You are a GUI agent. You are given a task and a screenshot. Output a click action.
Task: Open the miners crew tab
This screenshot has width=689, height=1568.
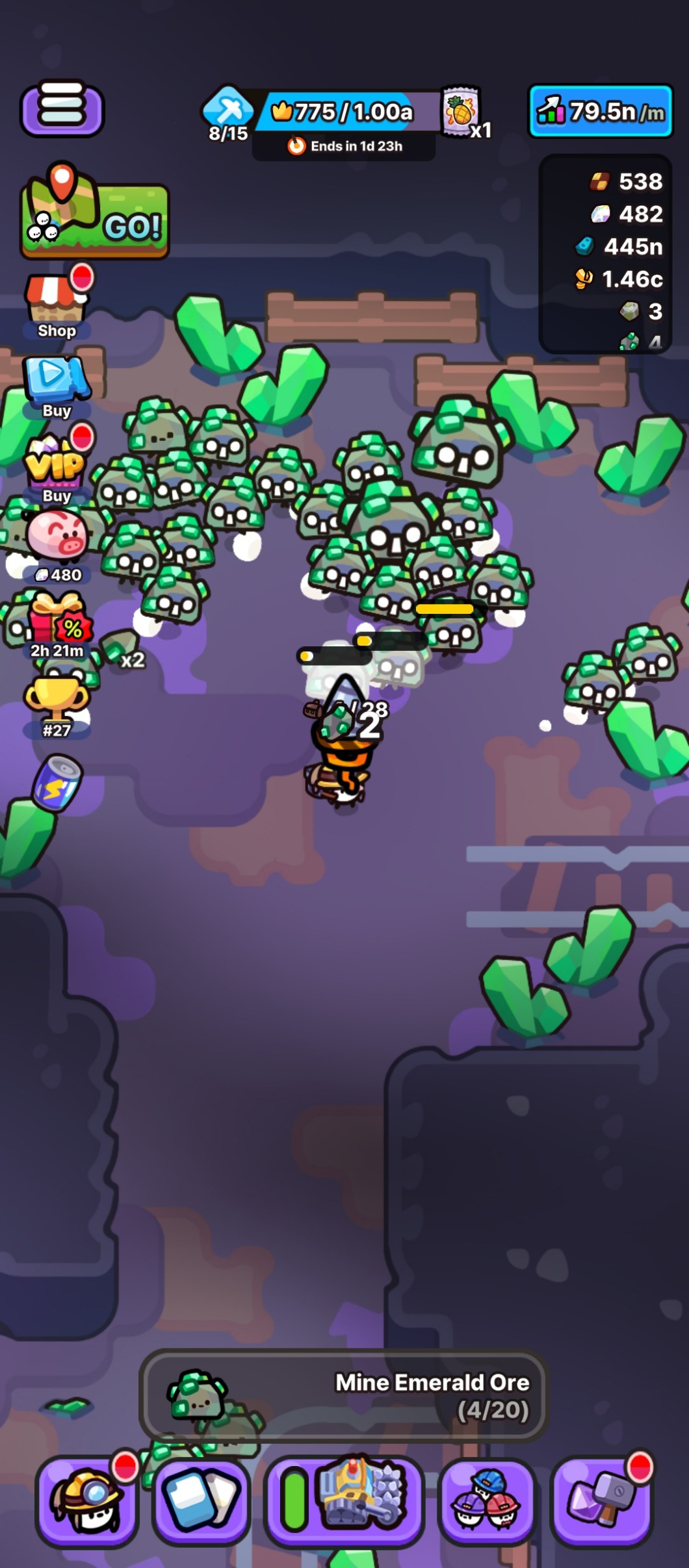click(x=486, y=1502)
